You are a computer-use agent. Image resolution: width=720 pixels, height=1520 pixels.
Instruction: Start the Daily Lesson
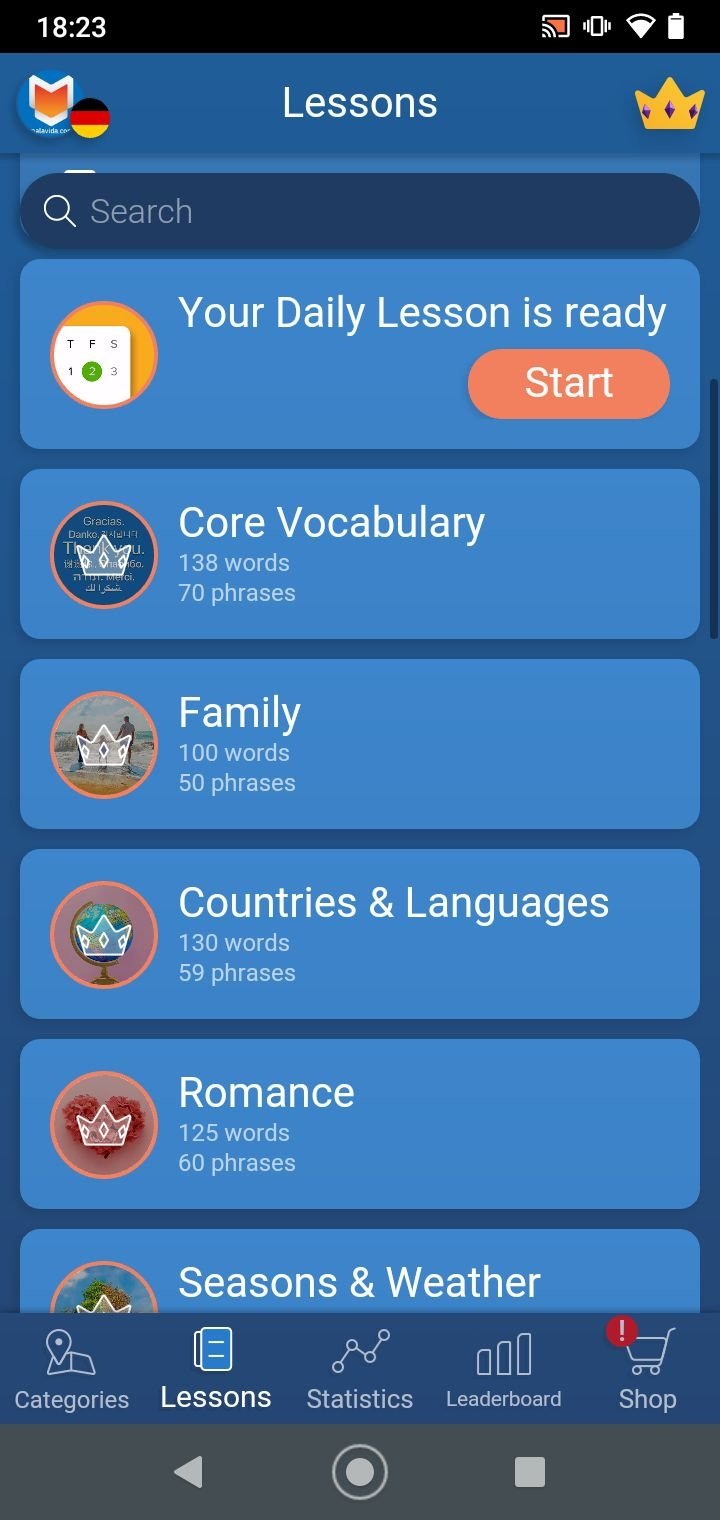click(568, 383)
